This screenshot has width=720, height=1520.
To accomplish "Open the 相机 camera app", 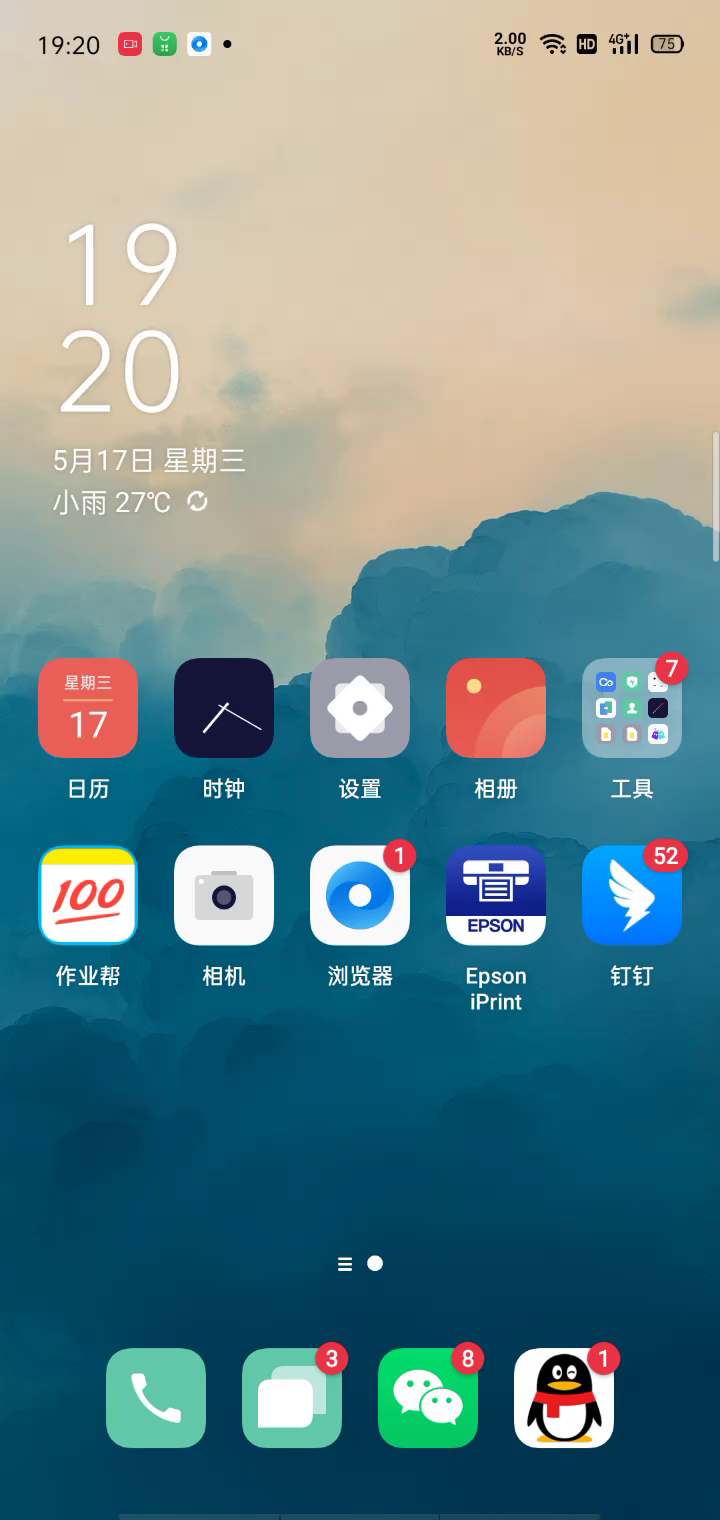I will pos(224,896).
